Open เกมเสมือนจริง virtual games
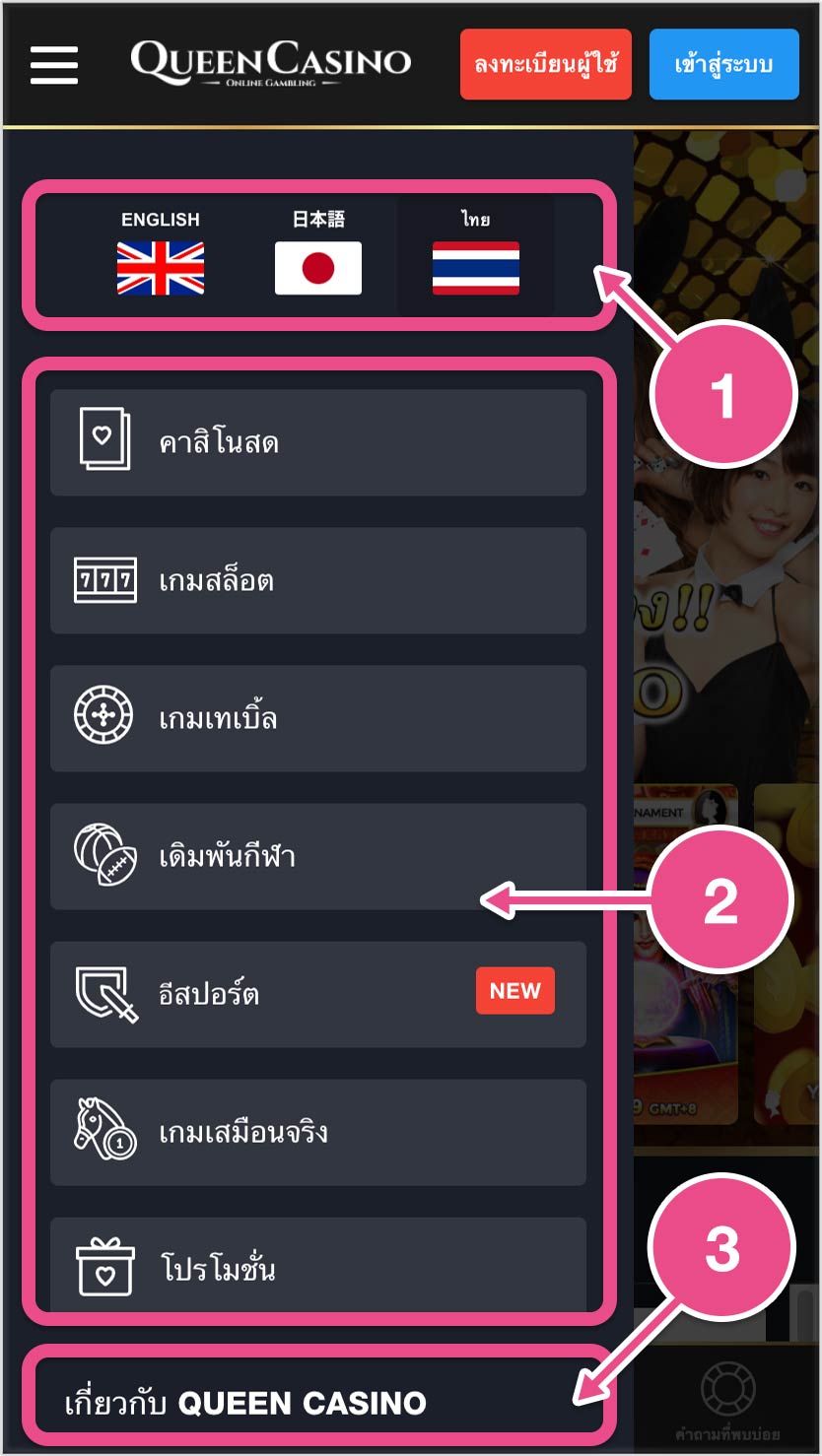The width and height of the screenshot is (822, 1456). [x=317, y=1132]
